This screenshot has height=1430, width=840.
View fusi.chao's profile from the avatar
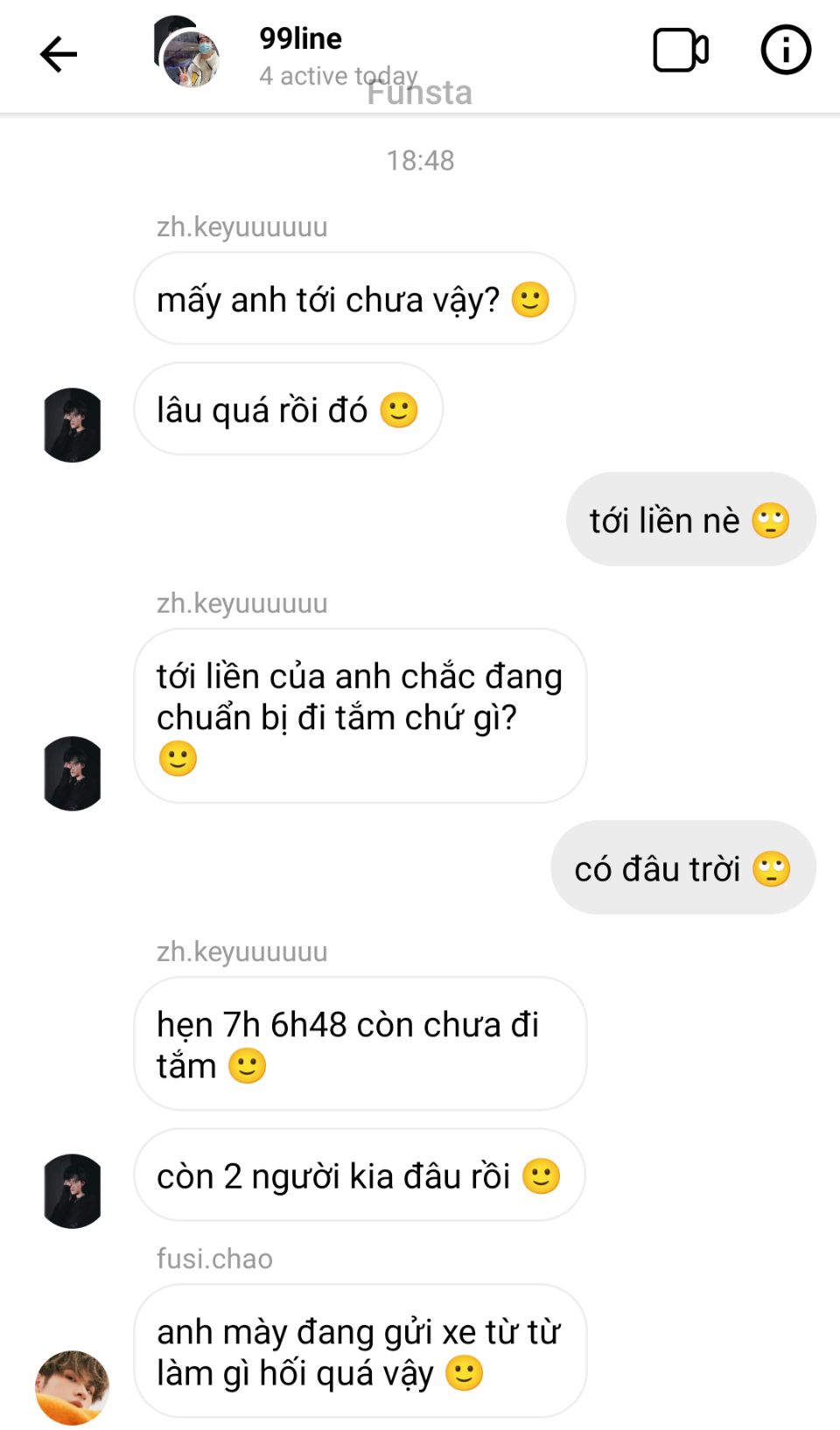(x=73, y=1387)
